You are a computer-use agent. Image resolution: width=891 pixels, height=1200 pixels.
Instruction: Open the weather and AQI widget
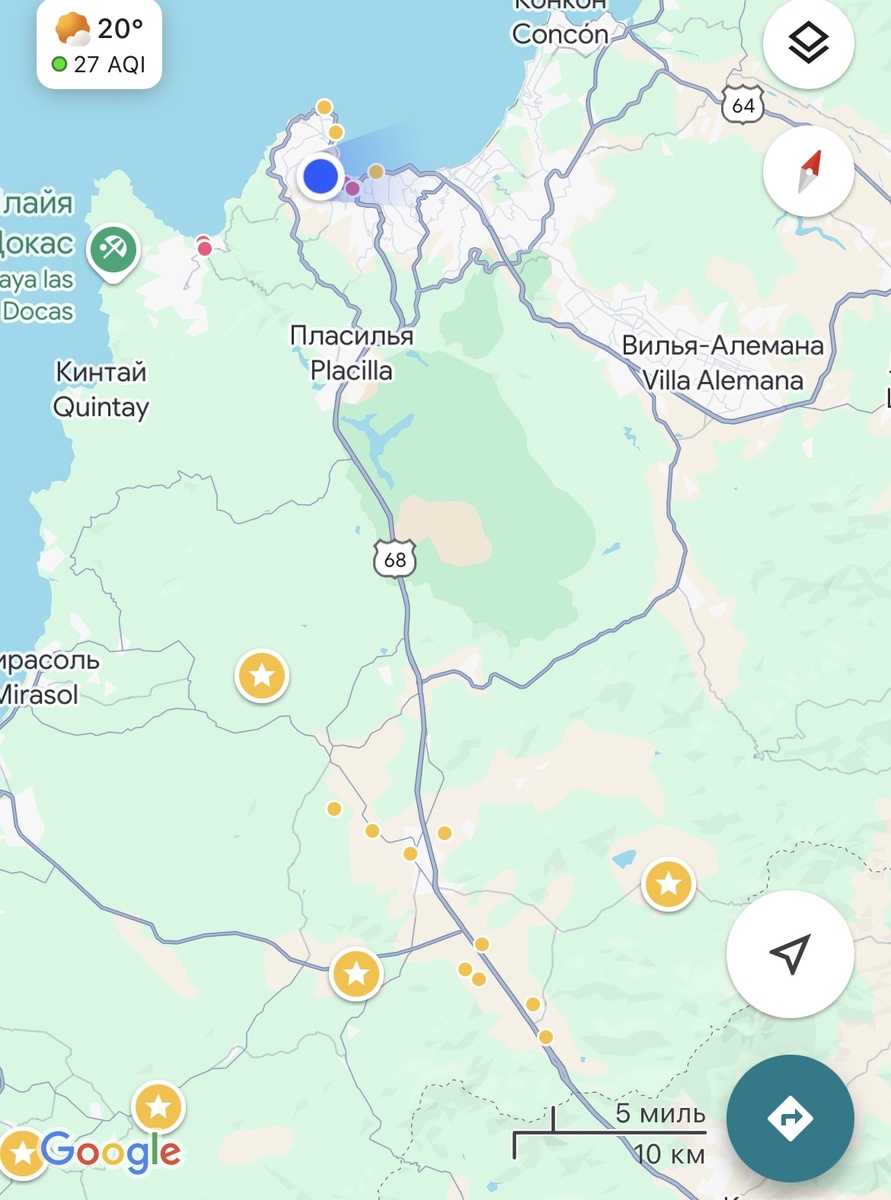pyautogui.click(x=99, y=45)
